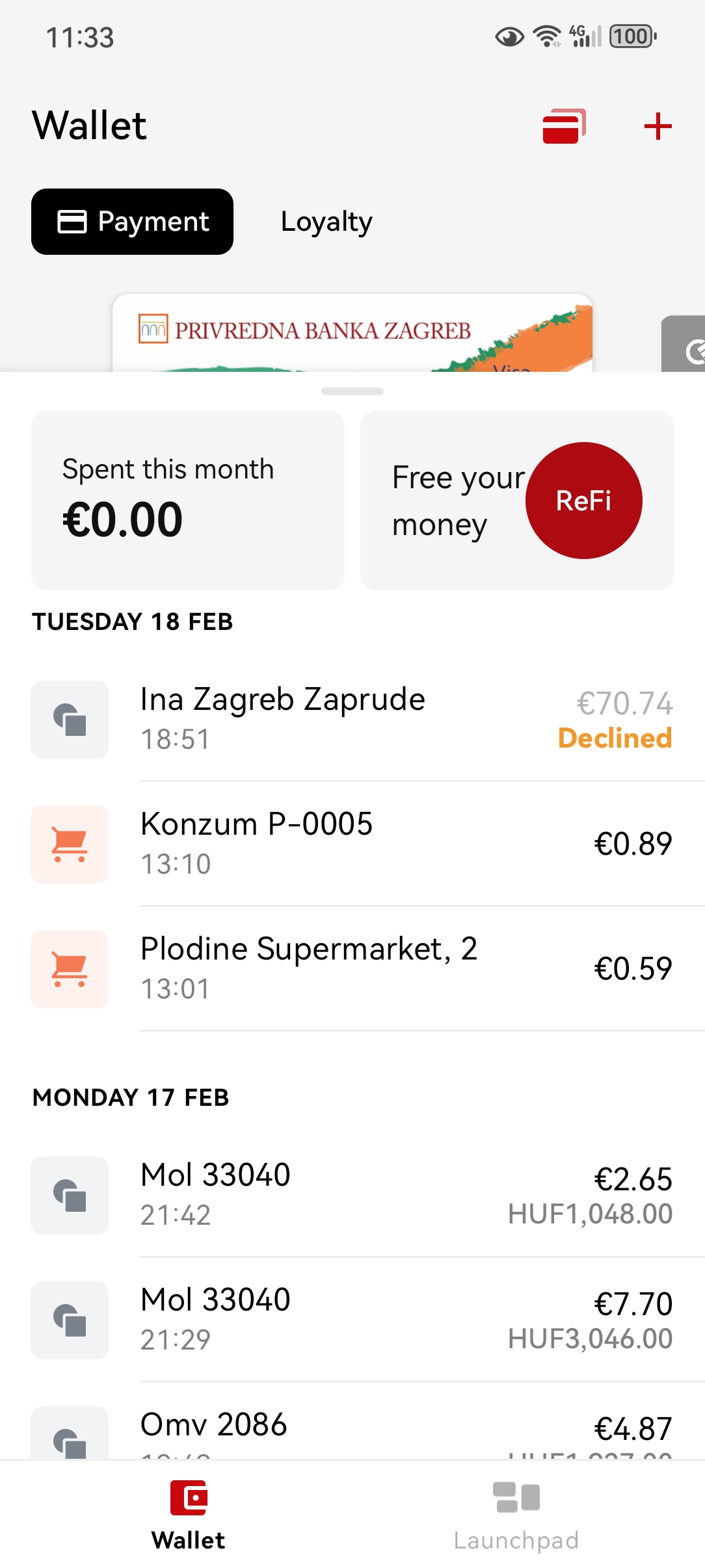Open declined Ina Zagreb Zaprude transaction
Image resolution: width=705 pixels, height=1568 pixels.
352,720
